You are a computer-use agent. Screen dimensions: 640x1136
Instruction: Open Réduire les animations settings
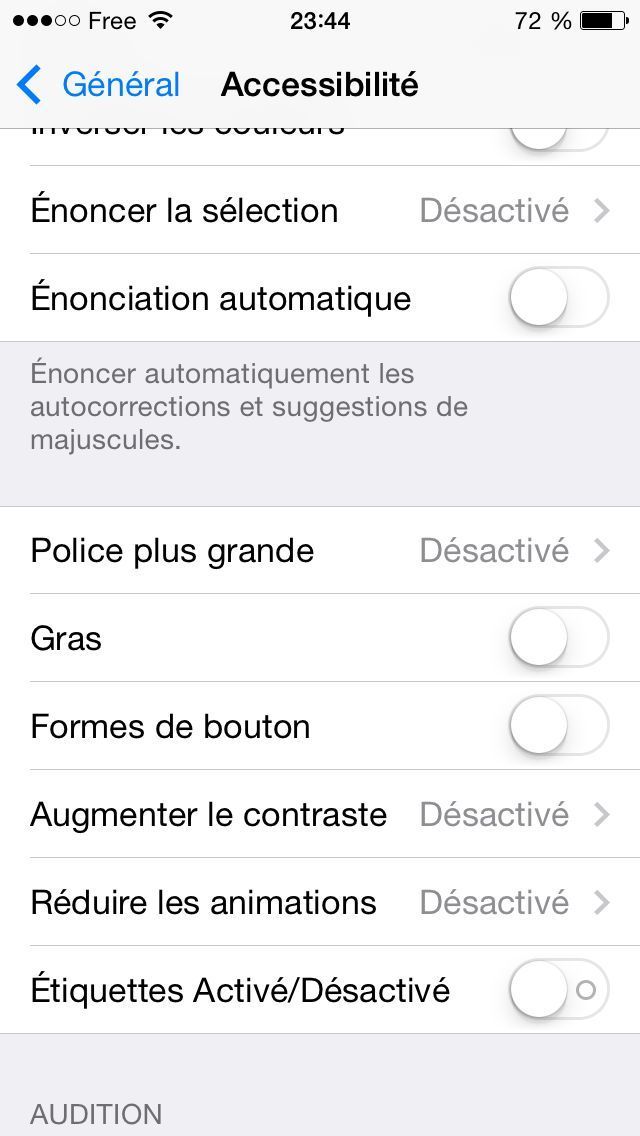(320, 902)
